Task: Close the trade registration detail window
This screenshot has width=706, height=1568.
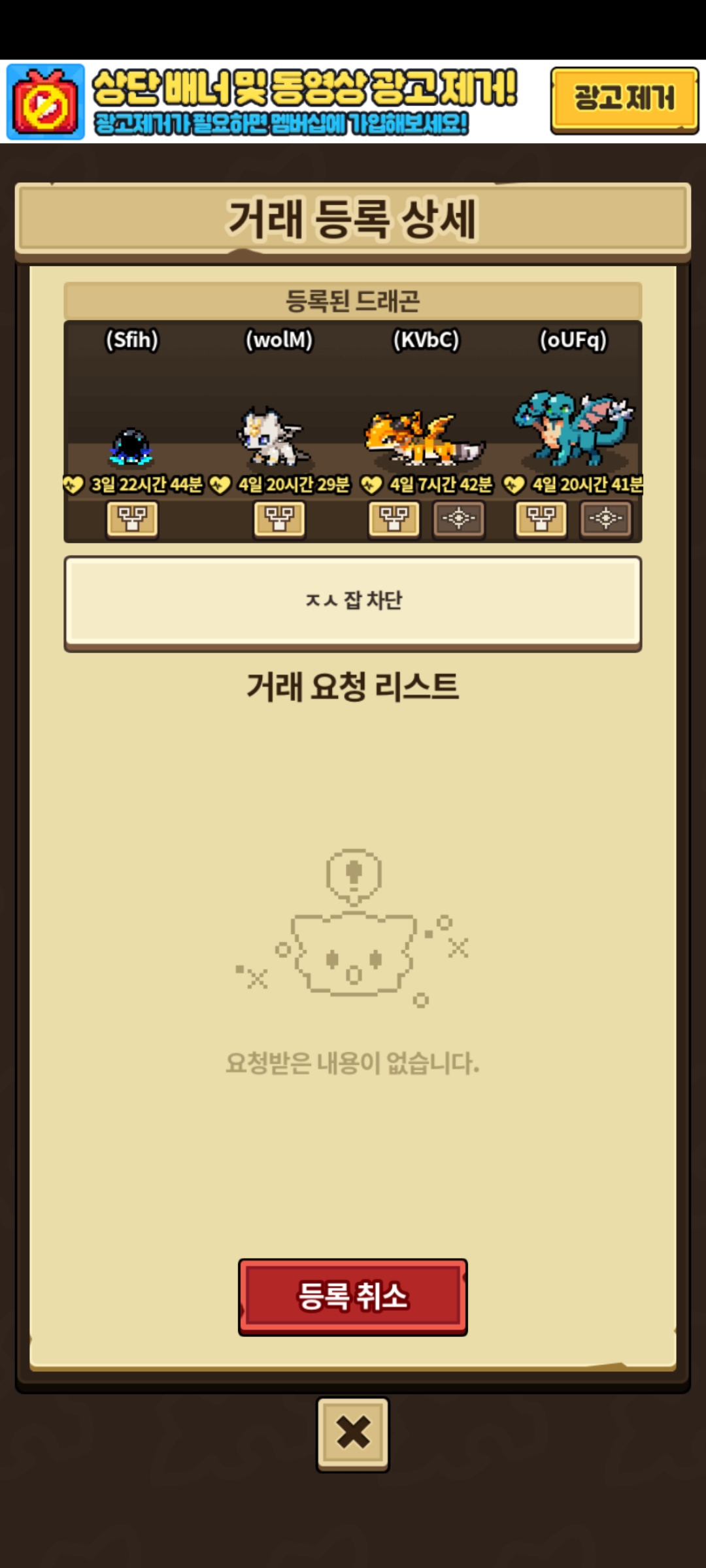Action: [x=352, y=1433]
